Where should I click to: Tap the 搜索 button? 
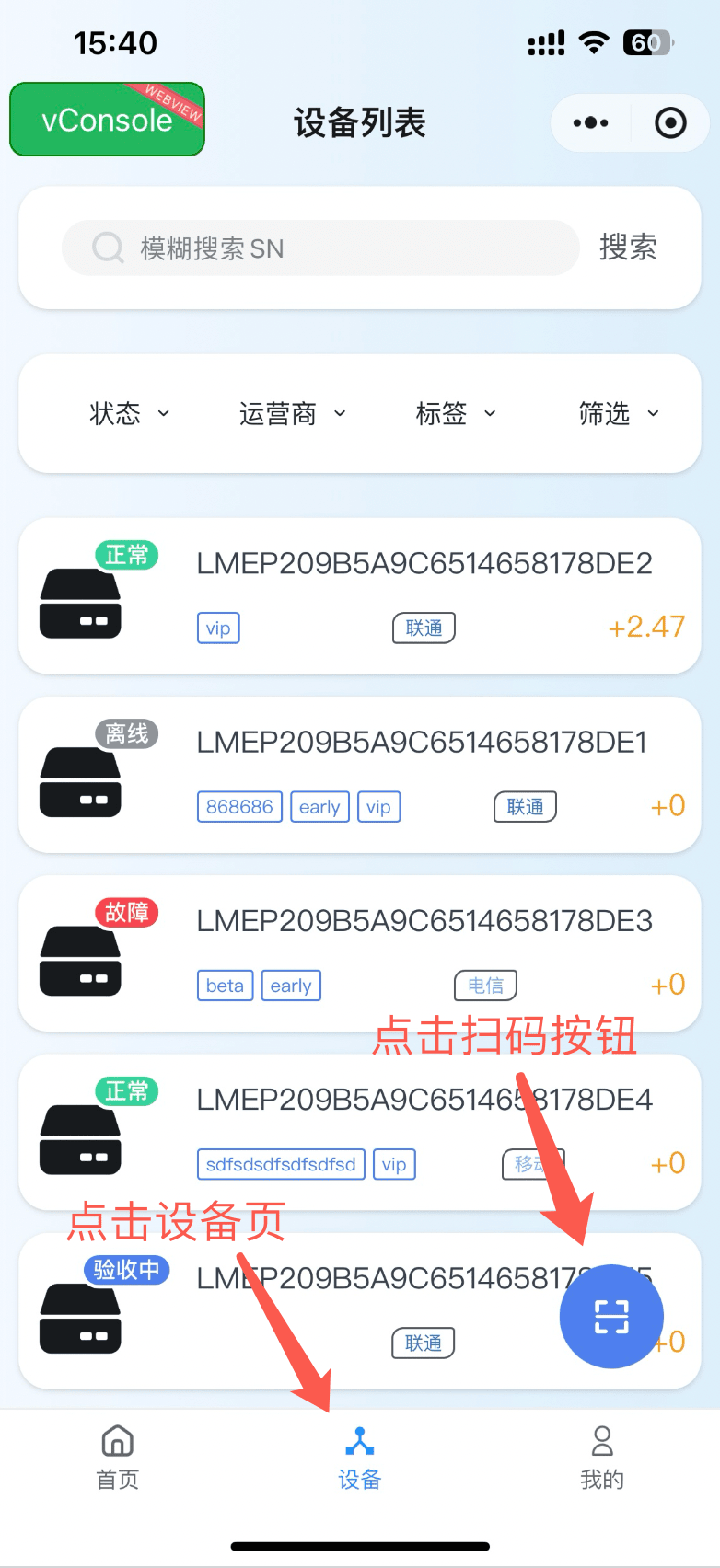[x=628, y=248]
